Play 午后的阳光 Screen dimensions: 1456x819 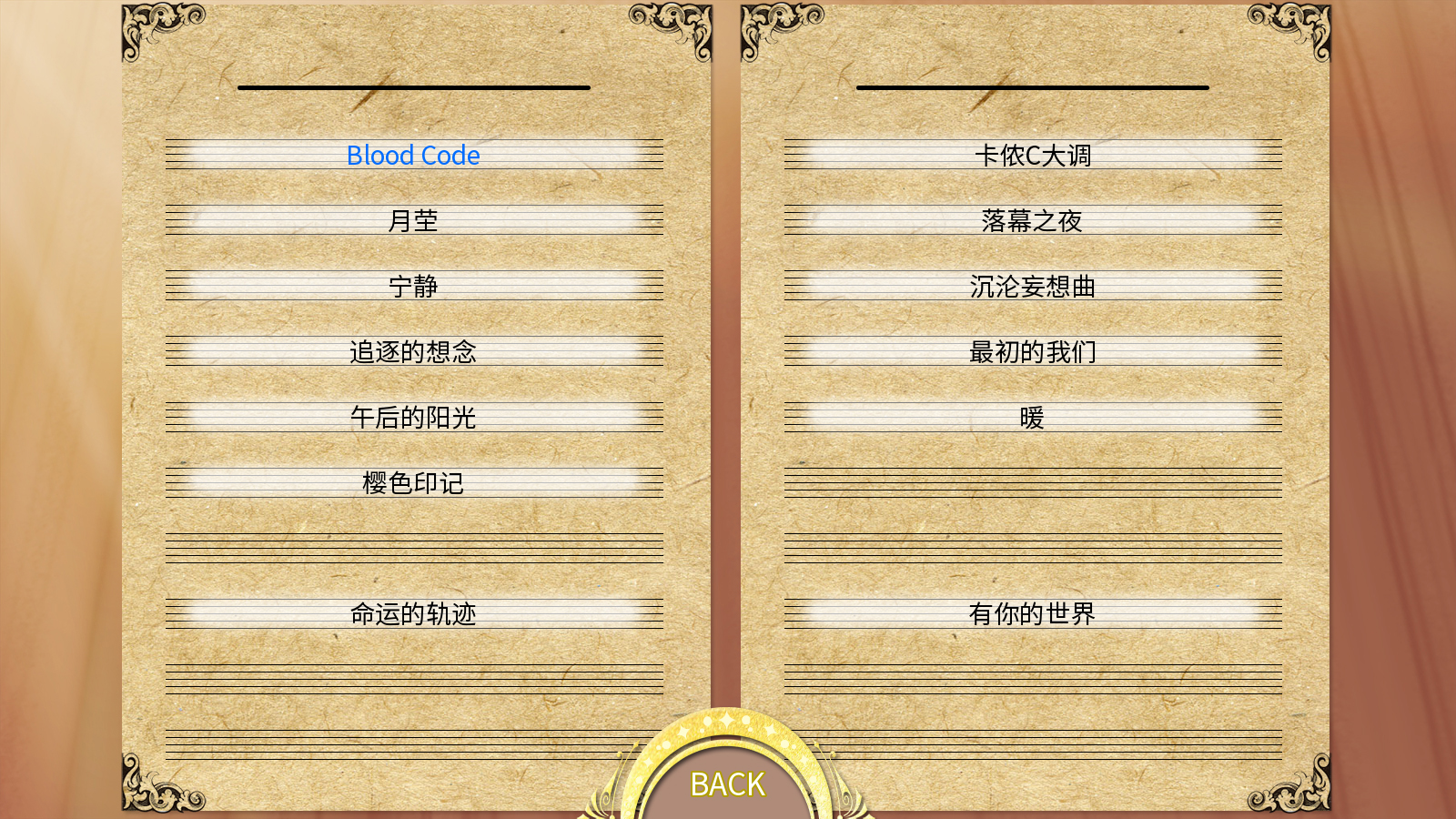tap(413, 418)
